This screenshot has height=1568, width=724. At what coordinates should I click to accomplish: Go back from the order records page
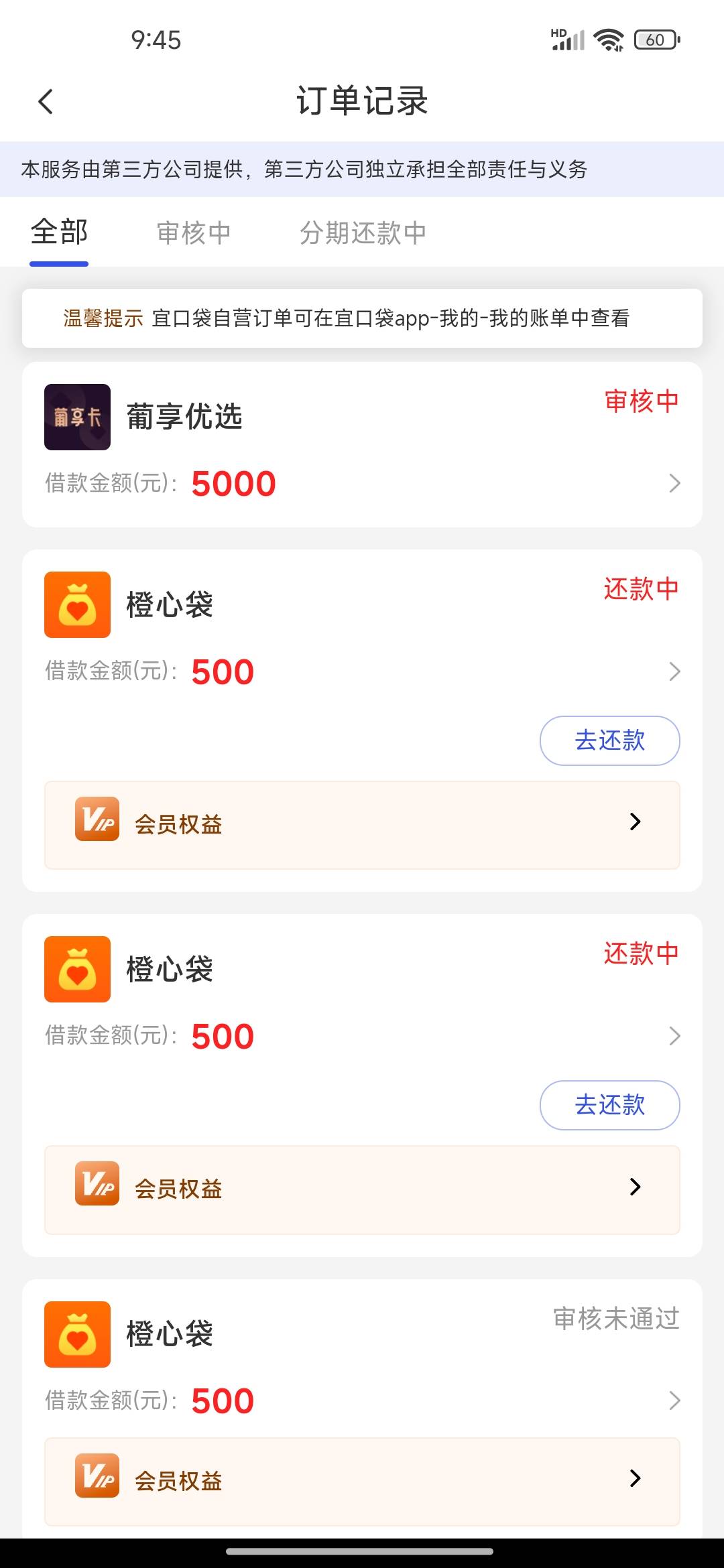pos(46,102)
